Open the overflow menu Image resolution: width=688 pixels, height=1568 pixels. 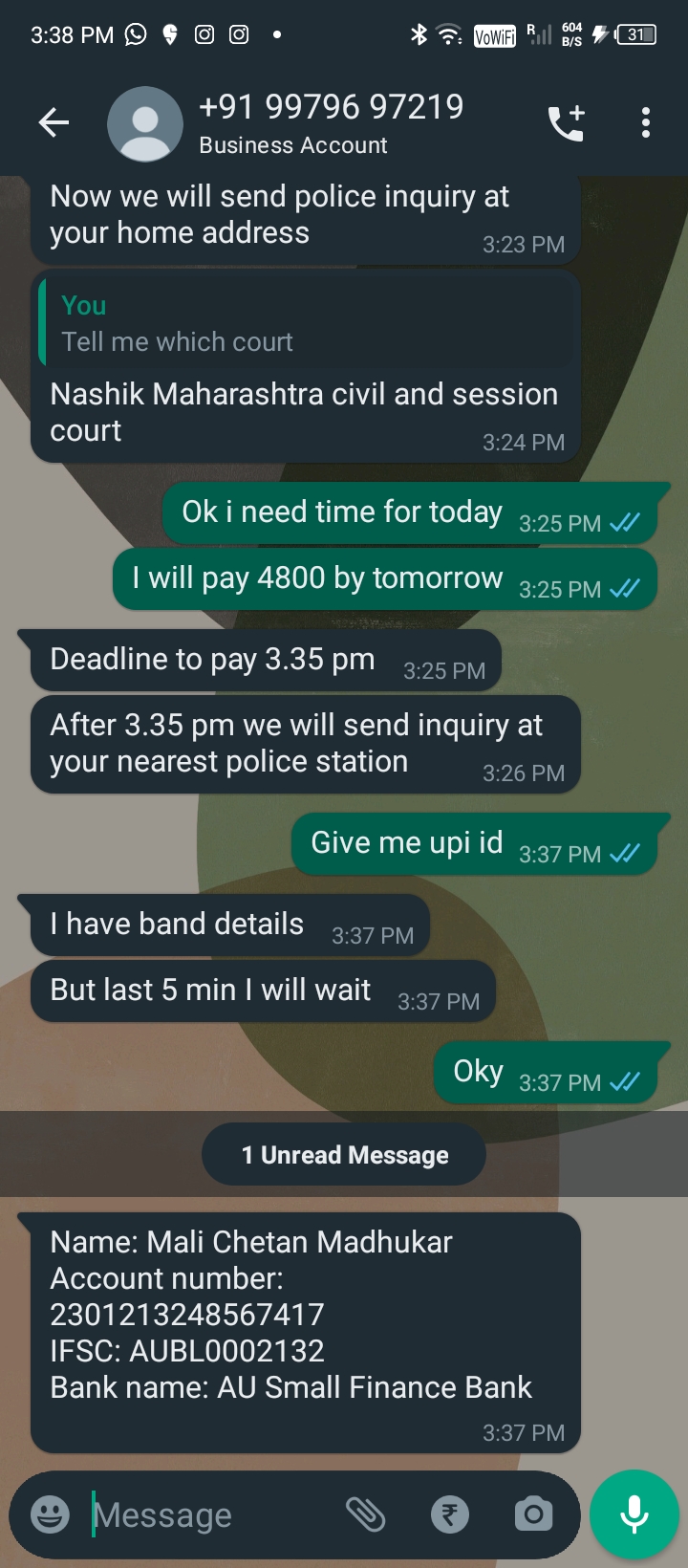(x=646, y=123)
